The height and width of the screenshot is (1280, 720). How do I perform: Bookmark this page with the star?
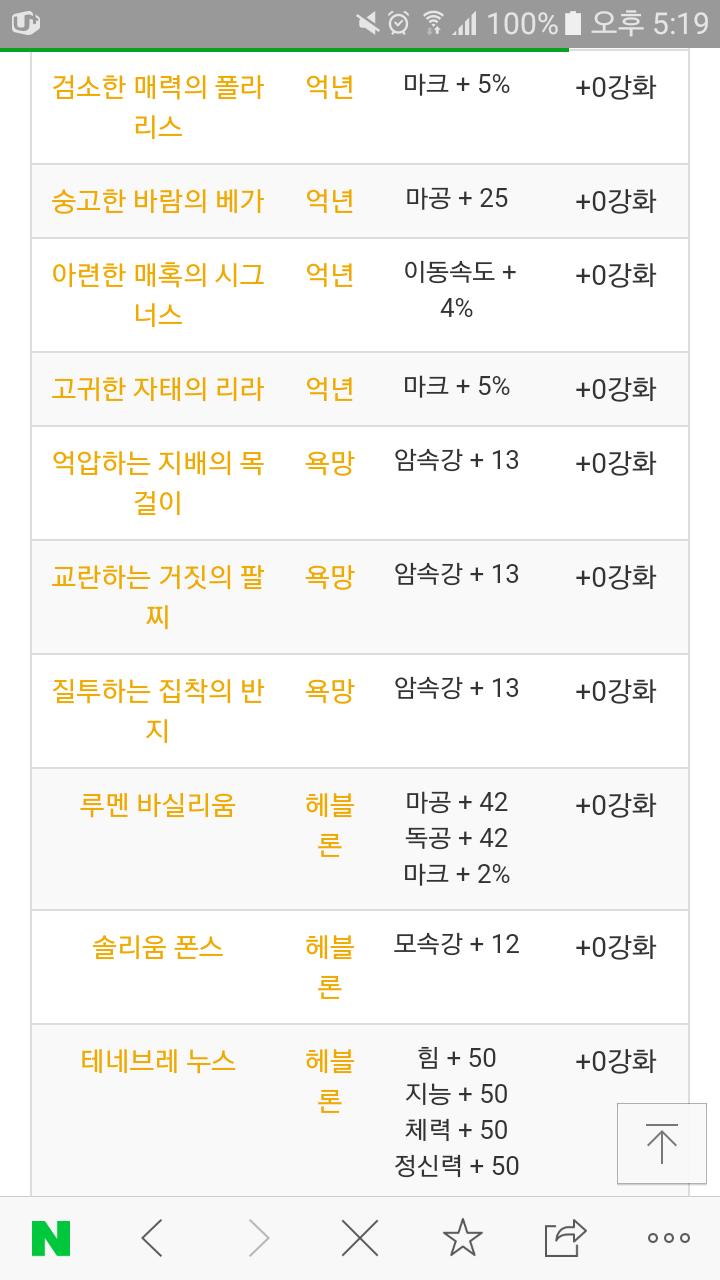click(x=462, y=1238)
